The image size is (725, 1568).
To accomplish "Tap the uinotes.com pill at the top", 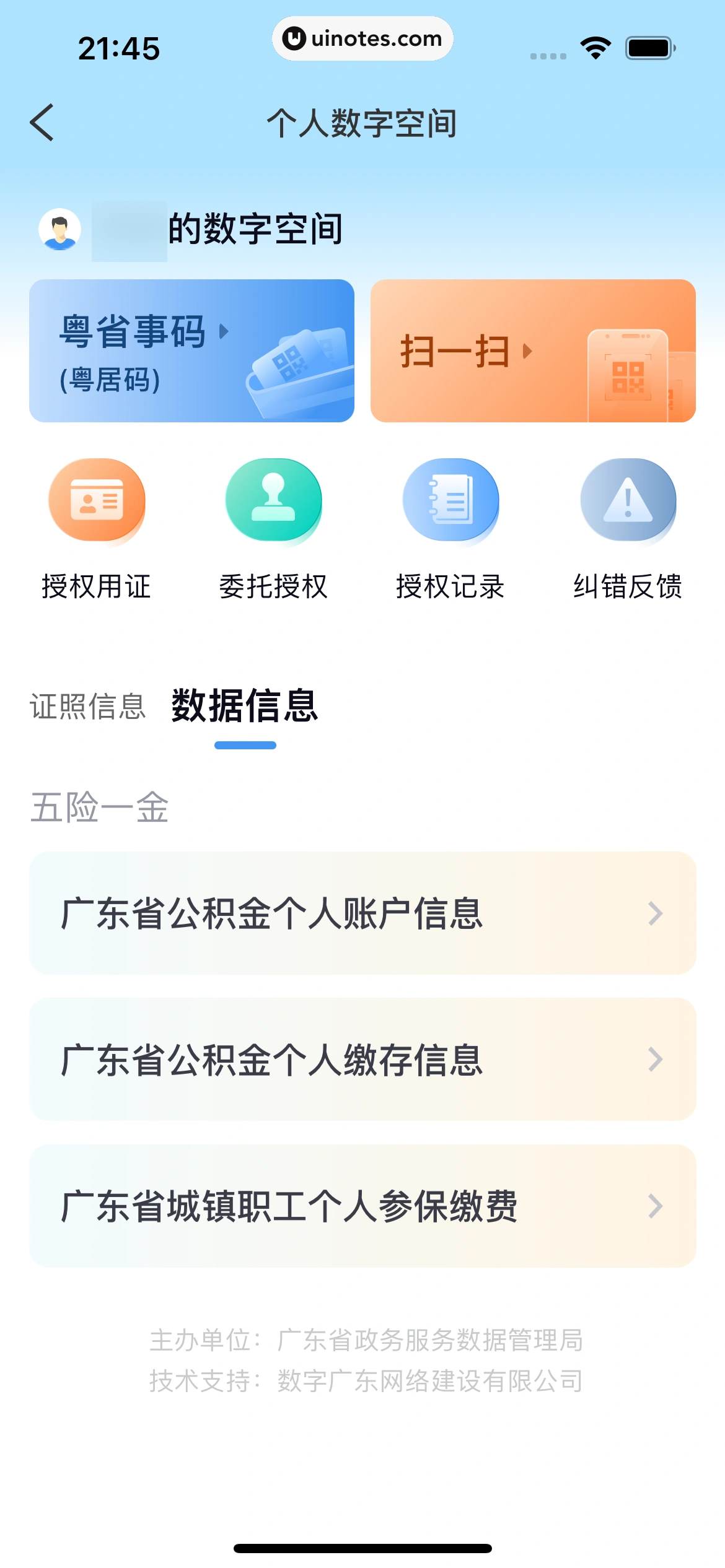I will pyautogui.click(x=362, y=38).
